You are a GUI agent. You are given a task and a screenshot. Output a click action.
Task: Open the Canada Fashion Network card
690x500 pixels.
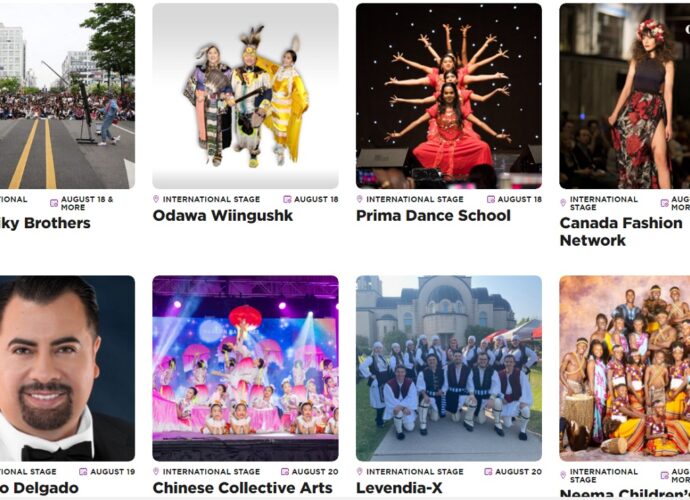(624, 95)
